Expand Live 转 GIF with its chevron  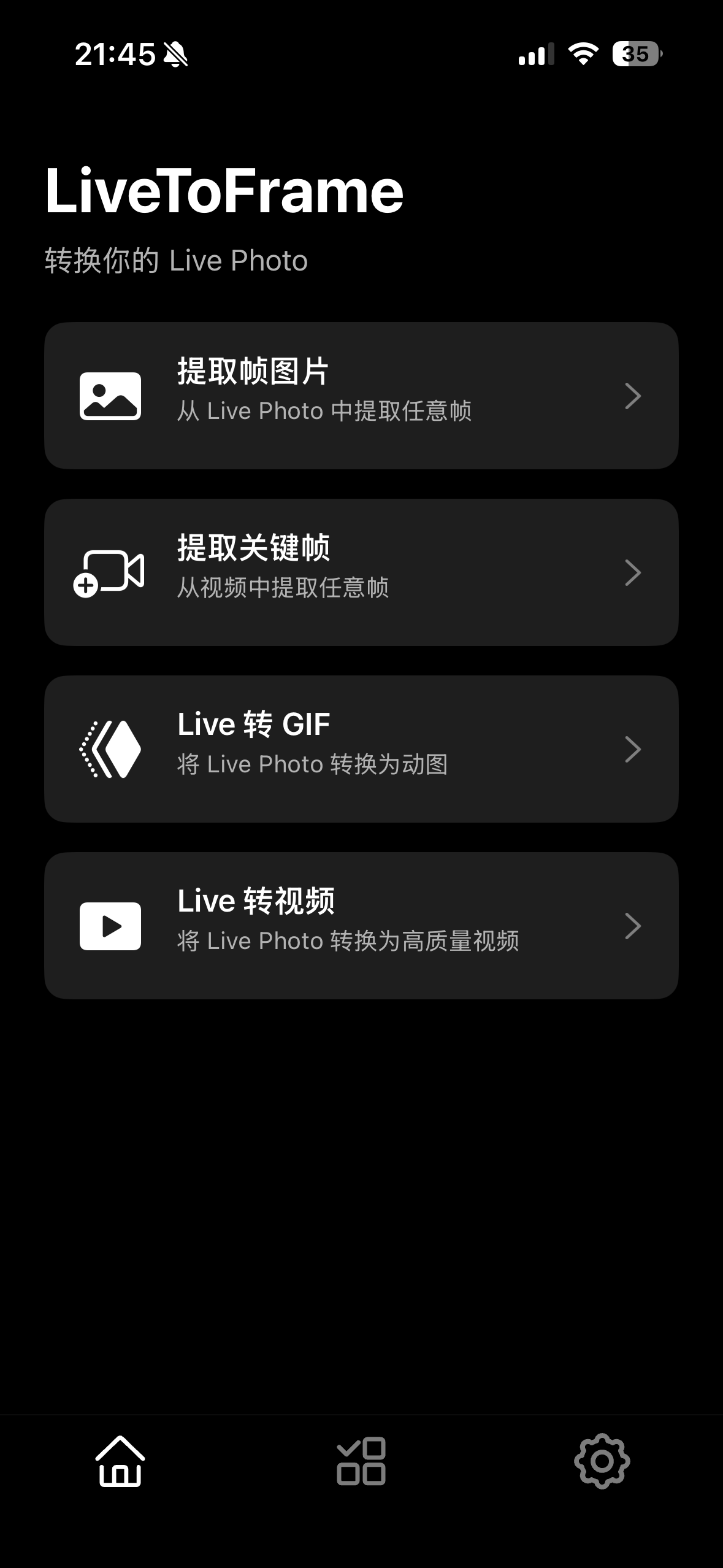pos(633,748)
